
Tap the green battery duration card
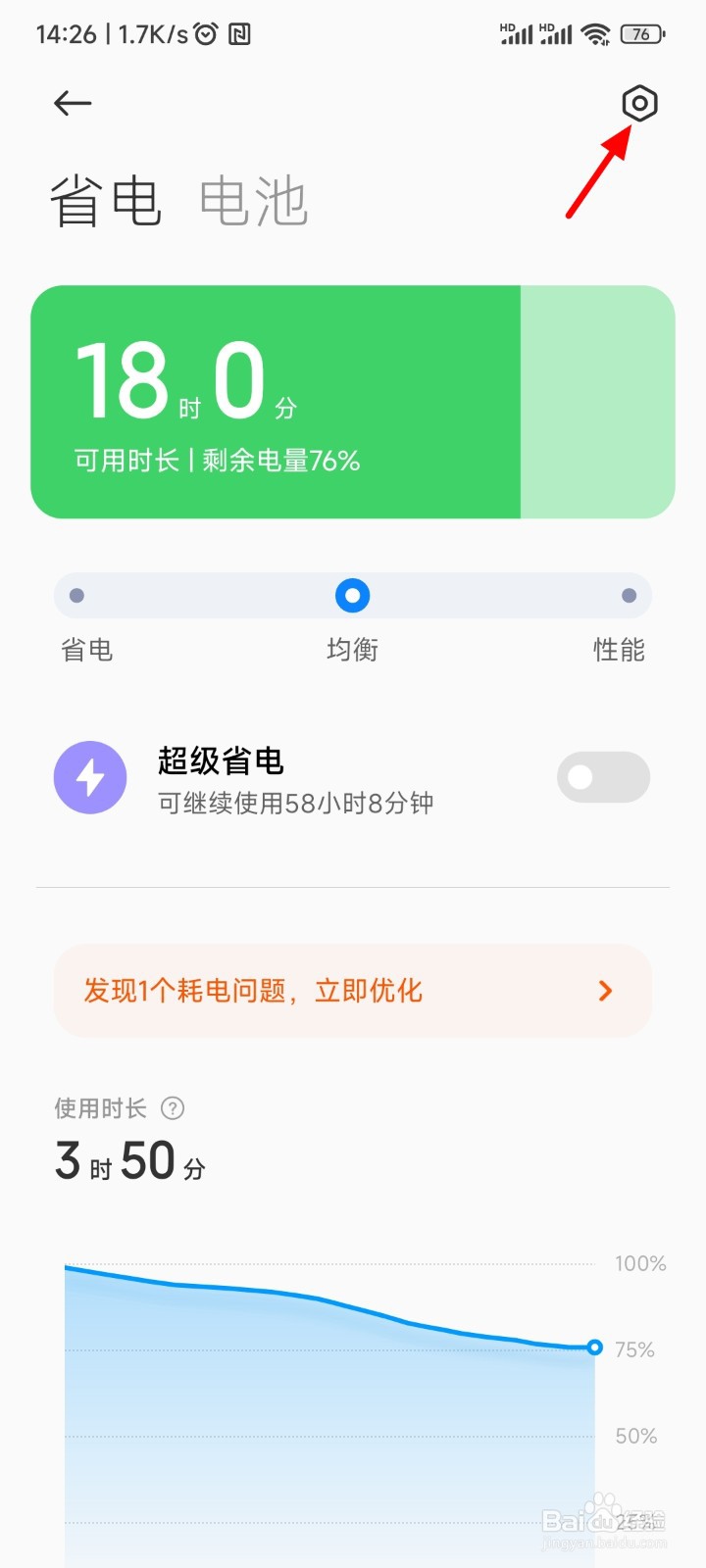point(352,402)
